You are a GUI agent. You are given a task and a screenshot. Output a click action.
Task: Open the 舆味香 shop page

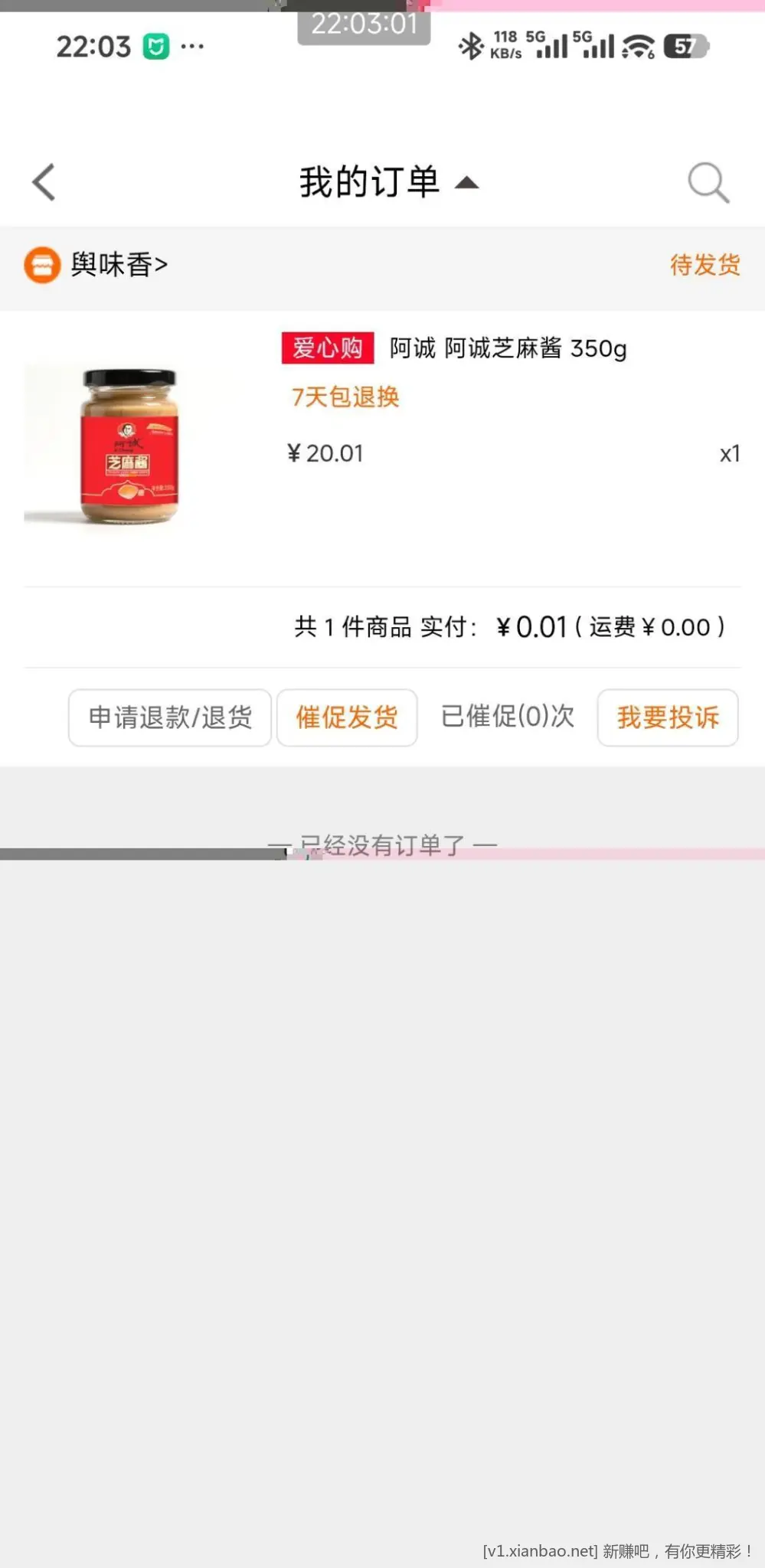(118, 265)
